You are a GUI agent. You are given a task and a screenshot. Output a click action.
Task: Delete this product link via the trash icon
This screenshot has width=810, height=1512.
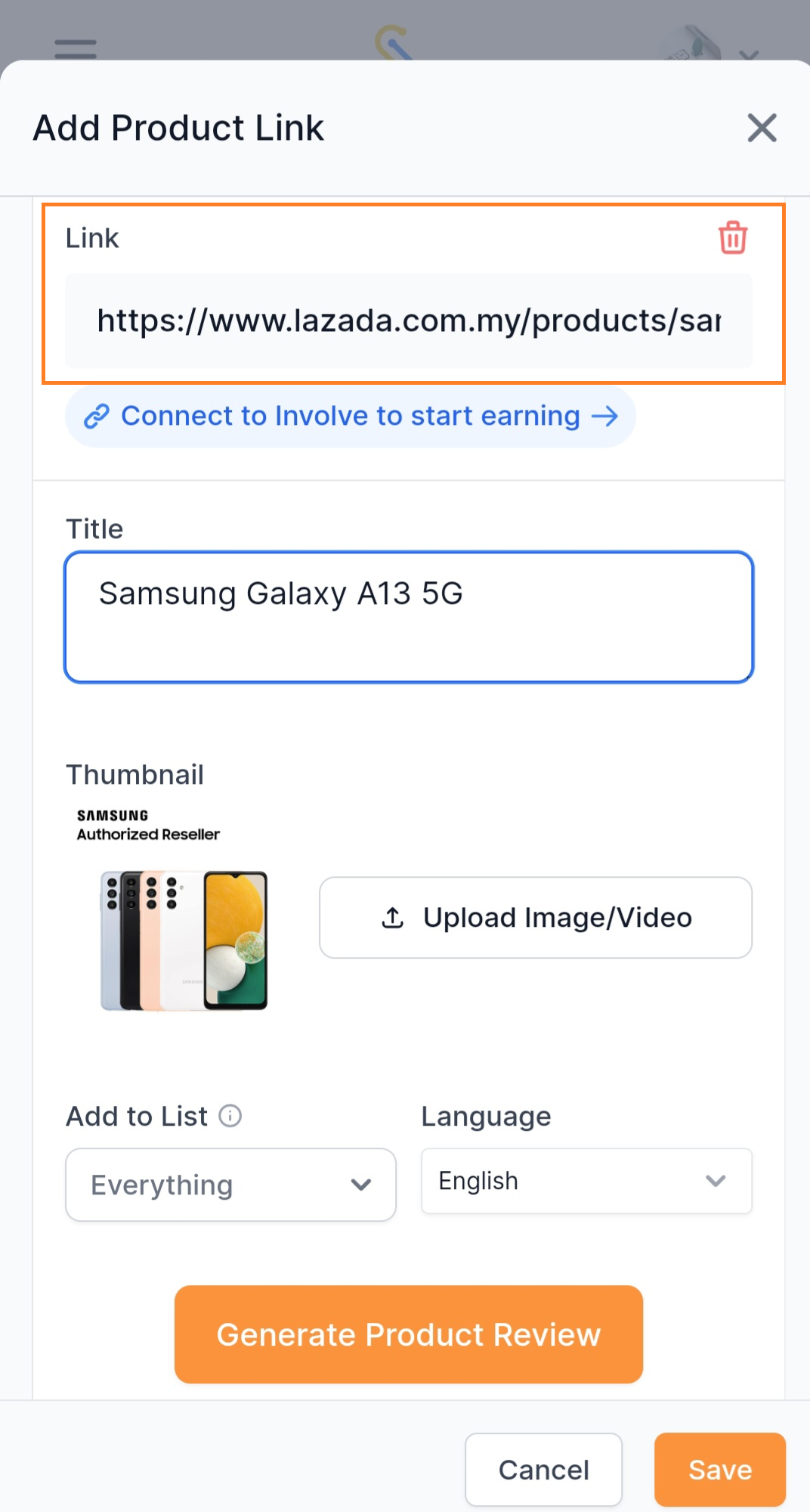tap(731, 238)
